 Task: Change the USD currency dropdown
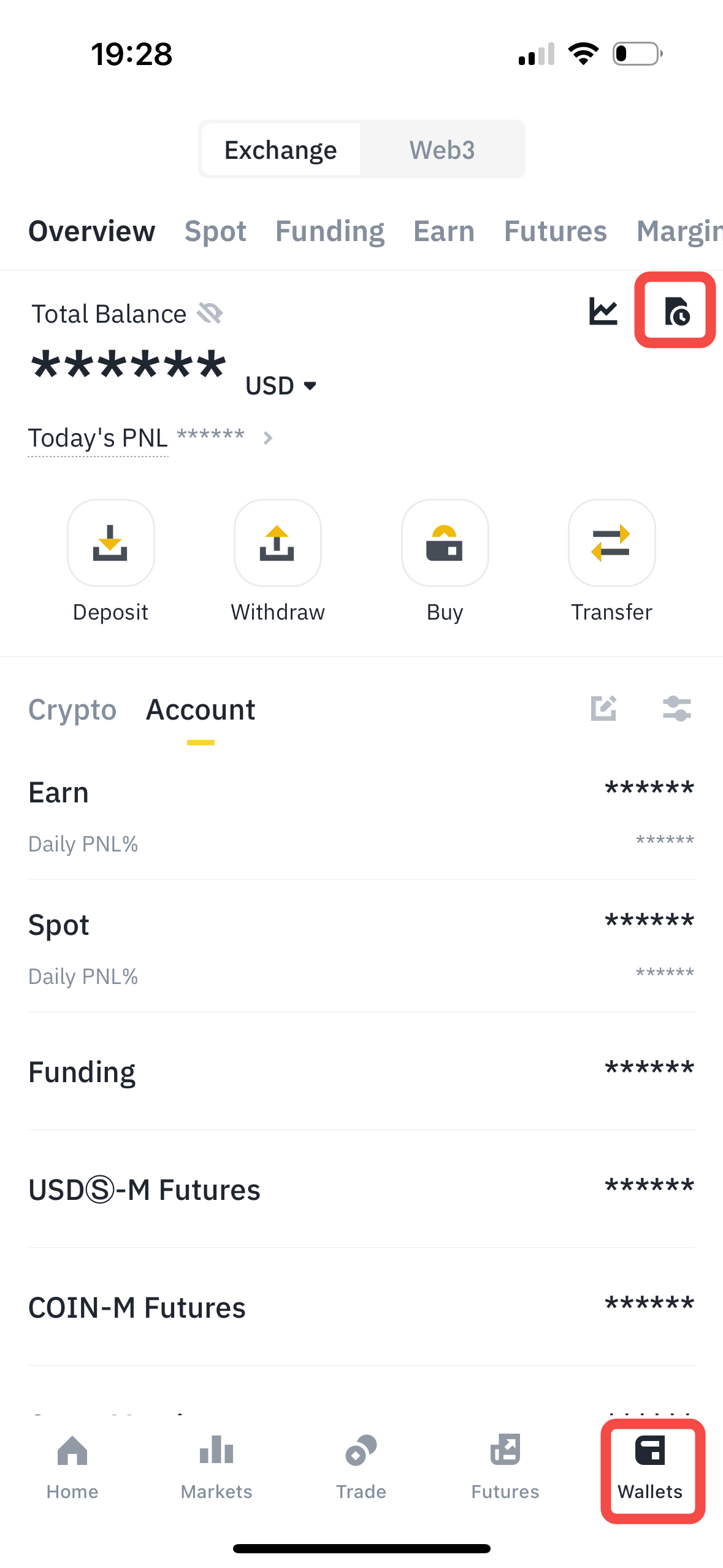(x=281, y=386)
